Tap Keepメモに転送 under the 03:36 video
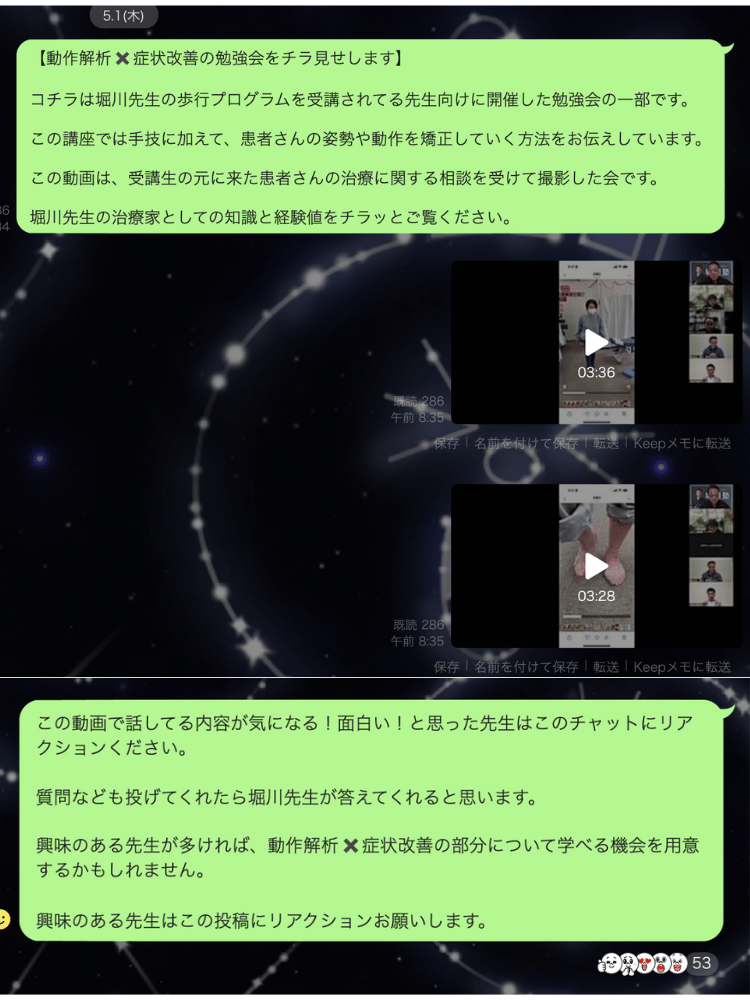The image size is (750, 1000). [x=682, y=443]
